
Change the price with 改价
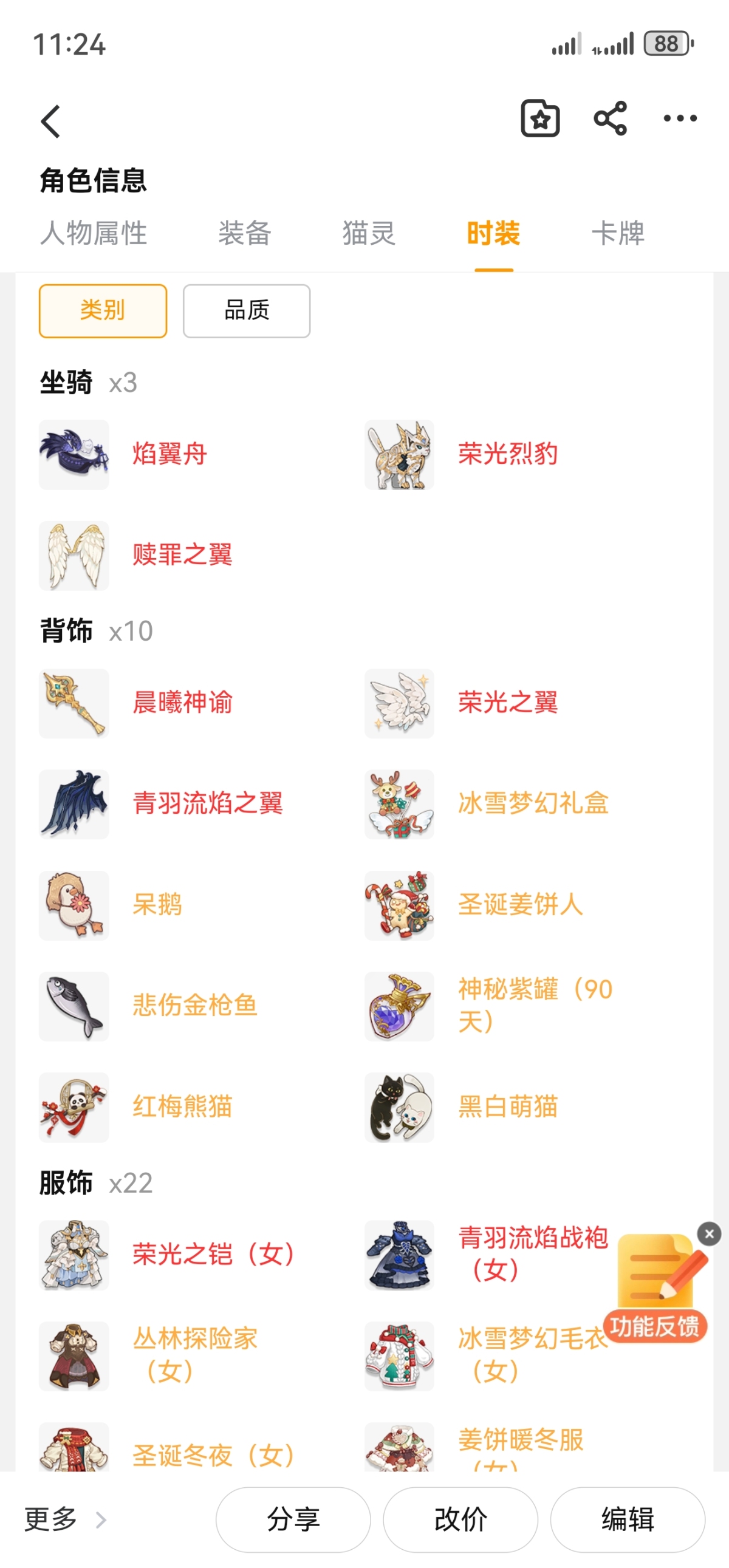[460, 1519]
